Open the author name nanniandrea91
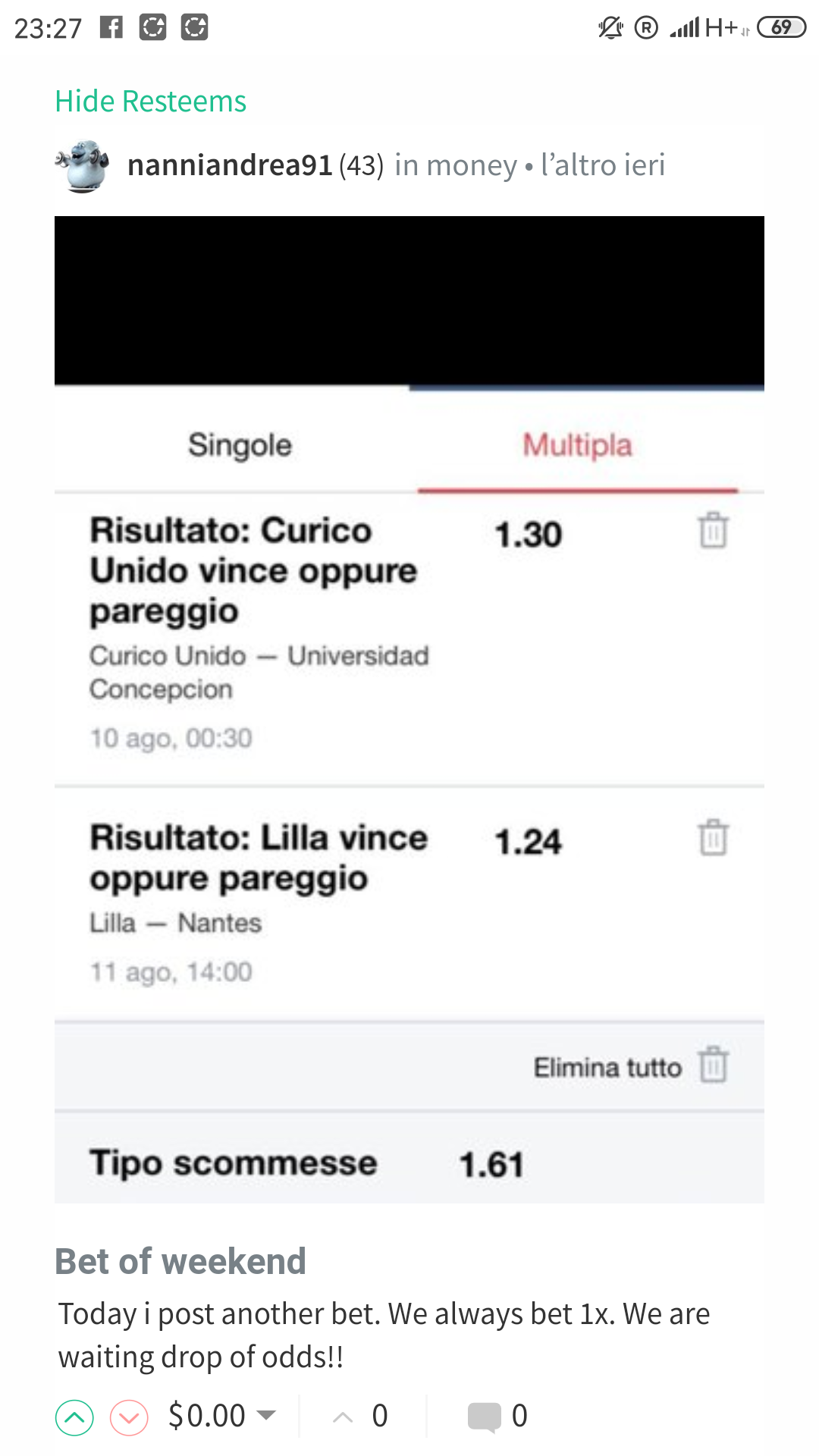 [x=229, y=165]
